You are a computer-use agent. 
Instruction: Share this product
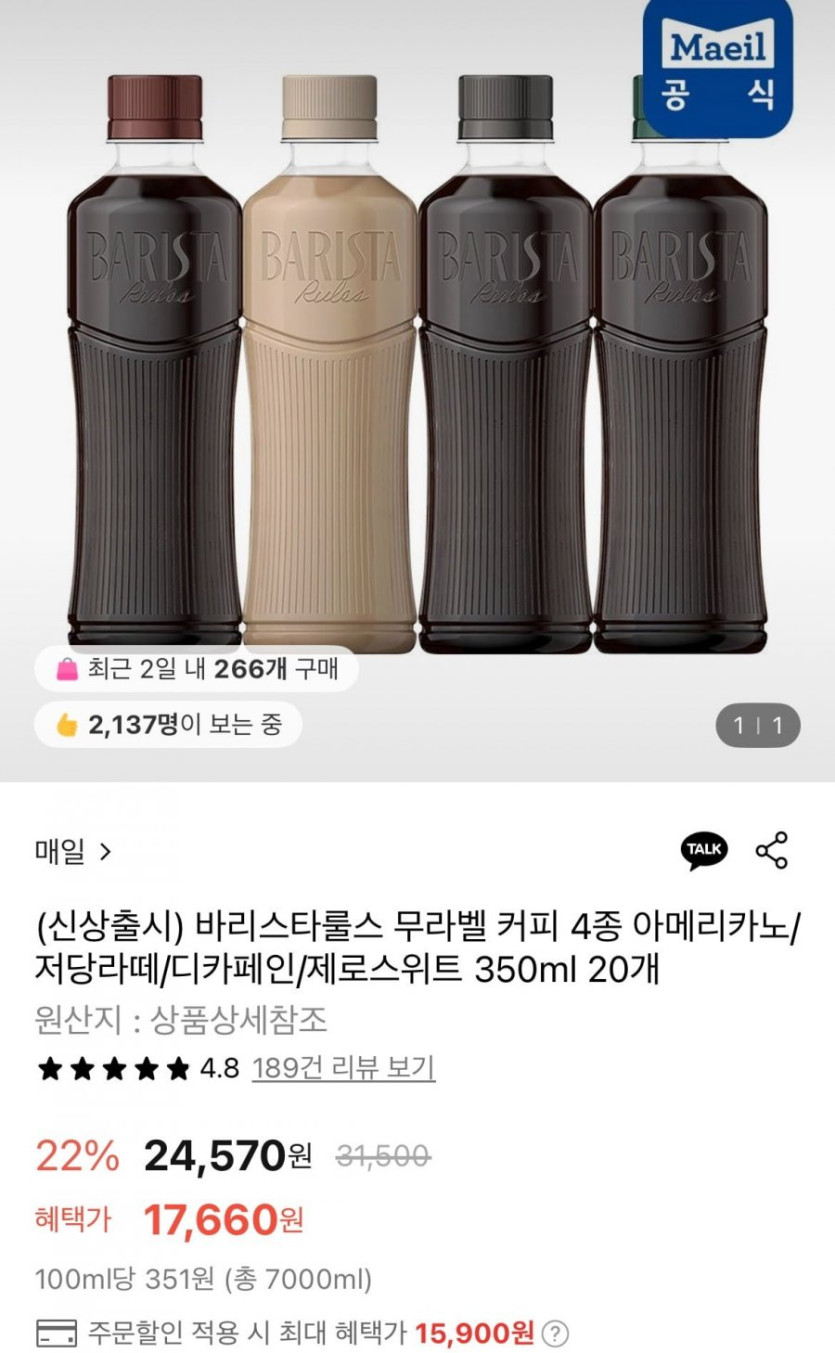click(771, 850)
